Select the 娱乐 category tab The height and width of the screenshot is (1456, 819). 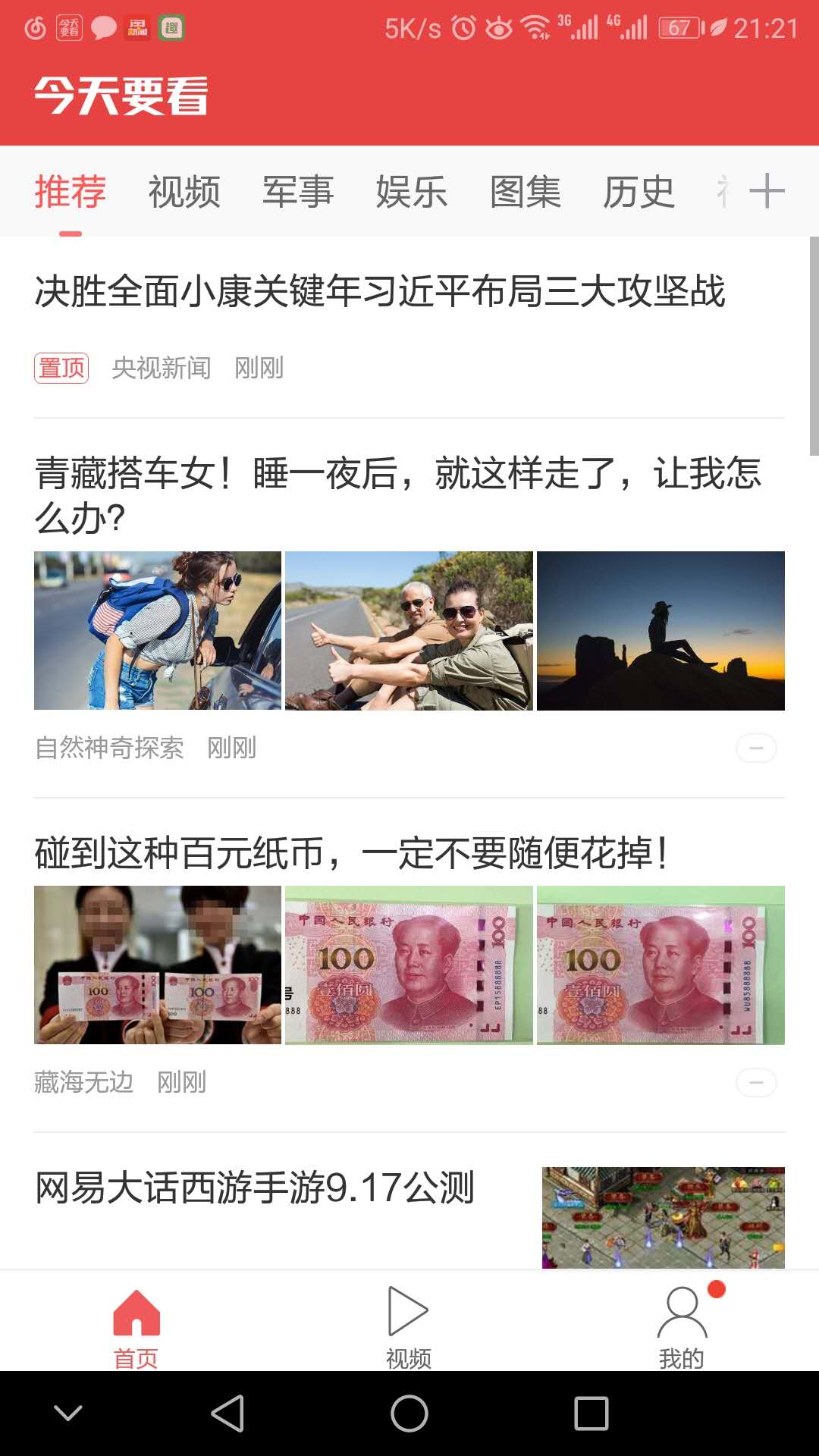(x=412, y=191)
